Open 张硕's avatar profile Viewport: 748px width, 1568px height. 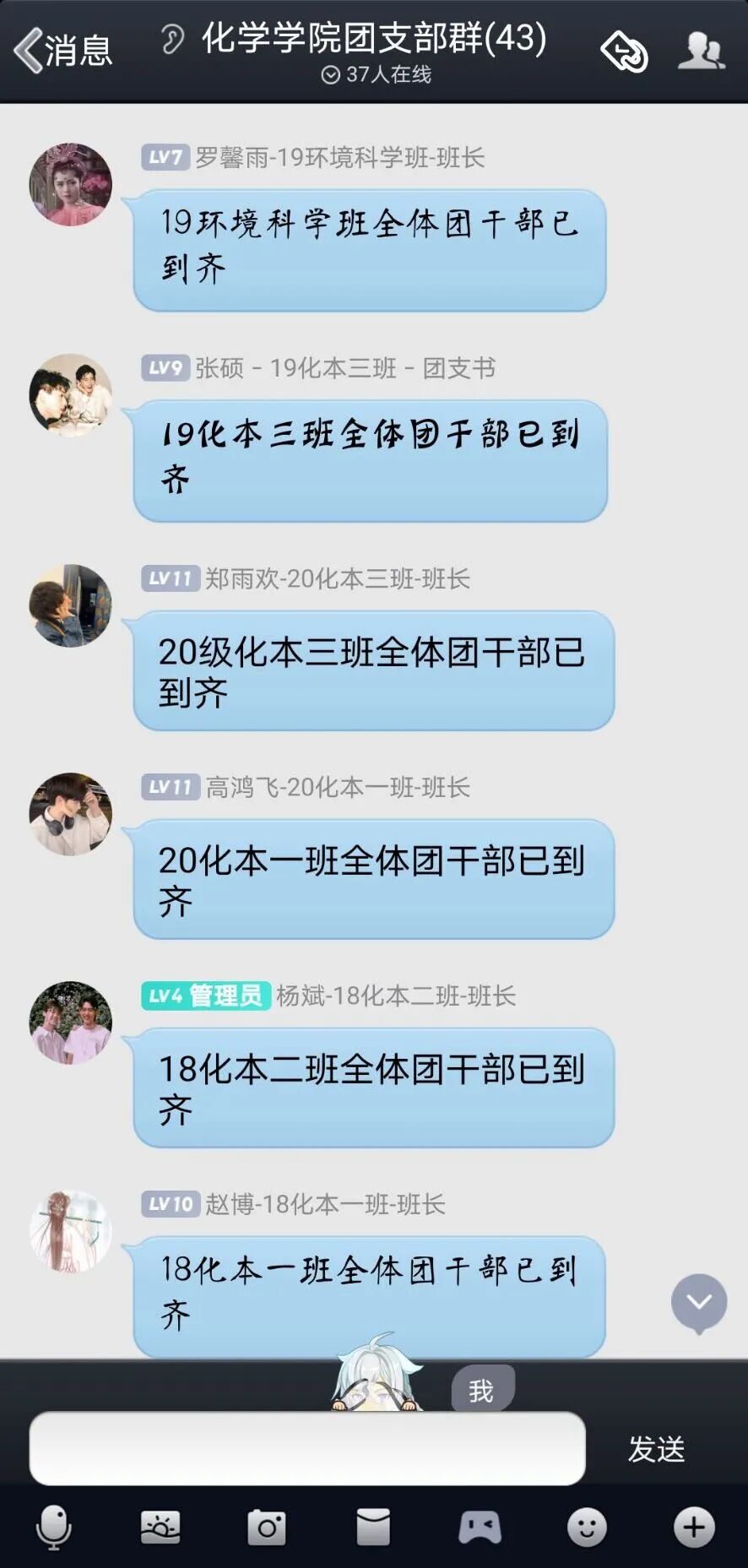pyautogui.click(x=71, y=394)
